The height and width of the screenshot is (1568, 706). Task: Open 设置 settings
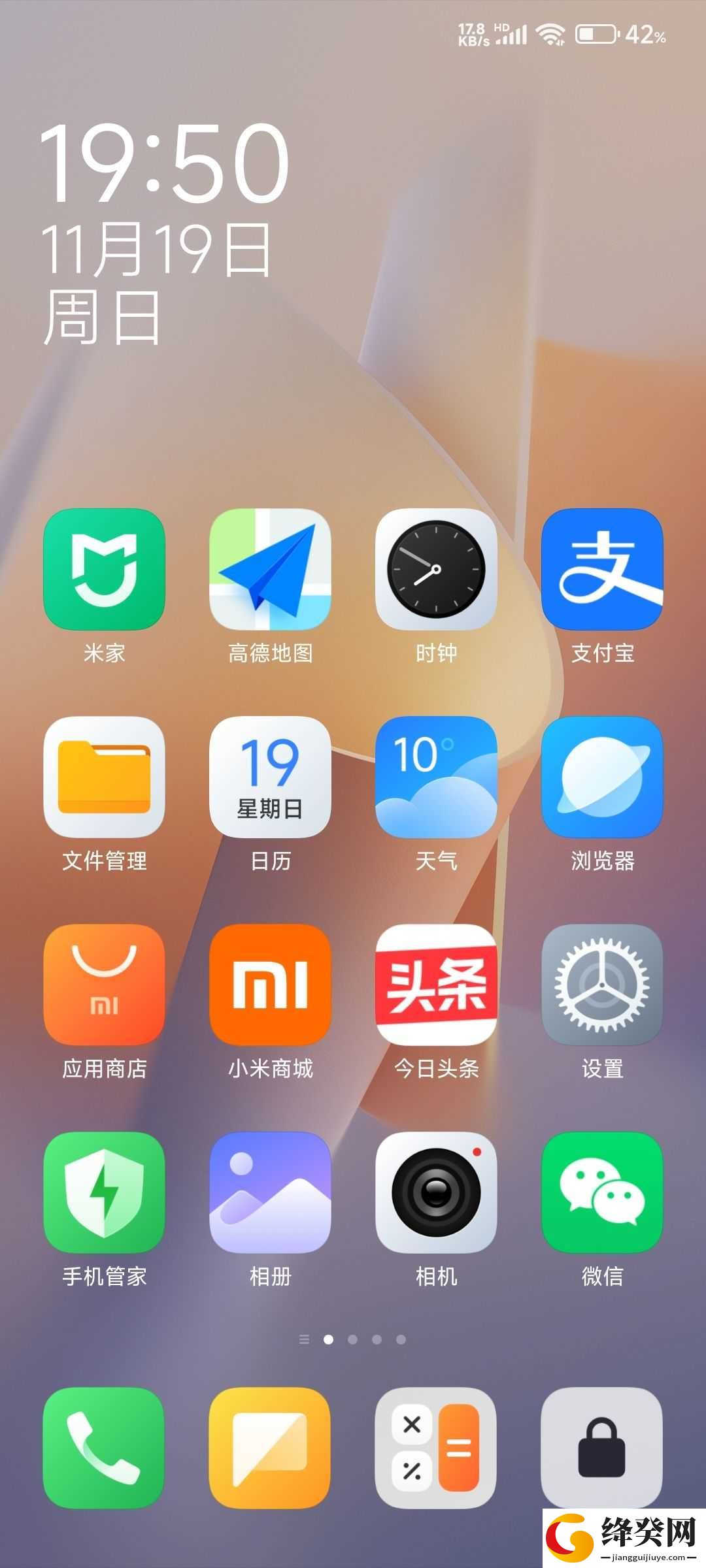(x=602, y=985)
